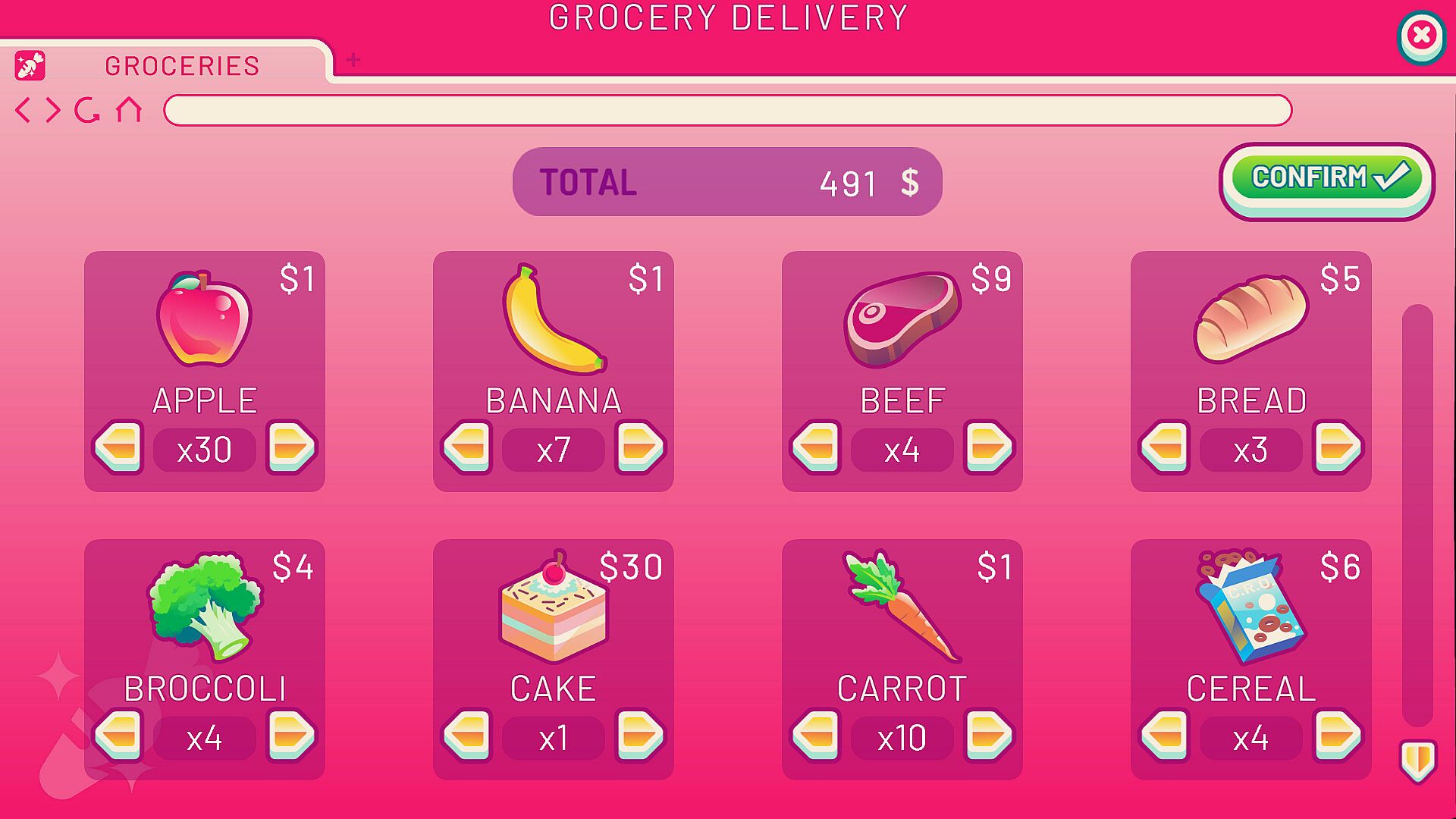This screenshot has width=1456, height=819.
Task: Increase the apple quantity
Action: [x=290, y=447]
